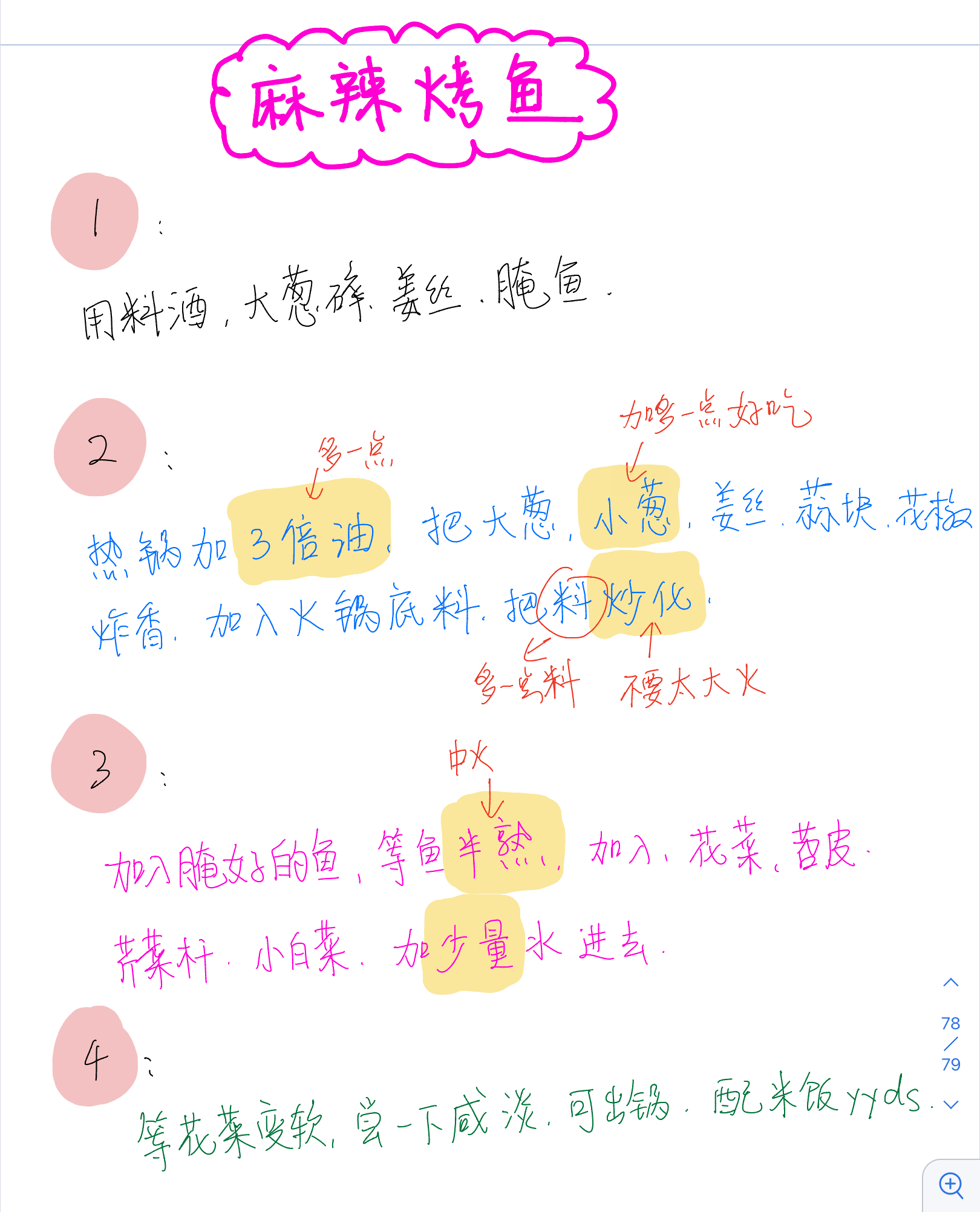Jump to the next page with down chevron

click(x=950, y=1105)
